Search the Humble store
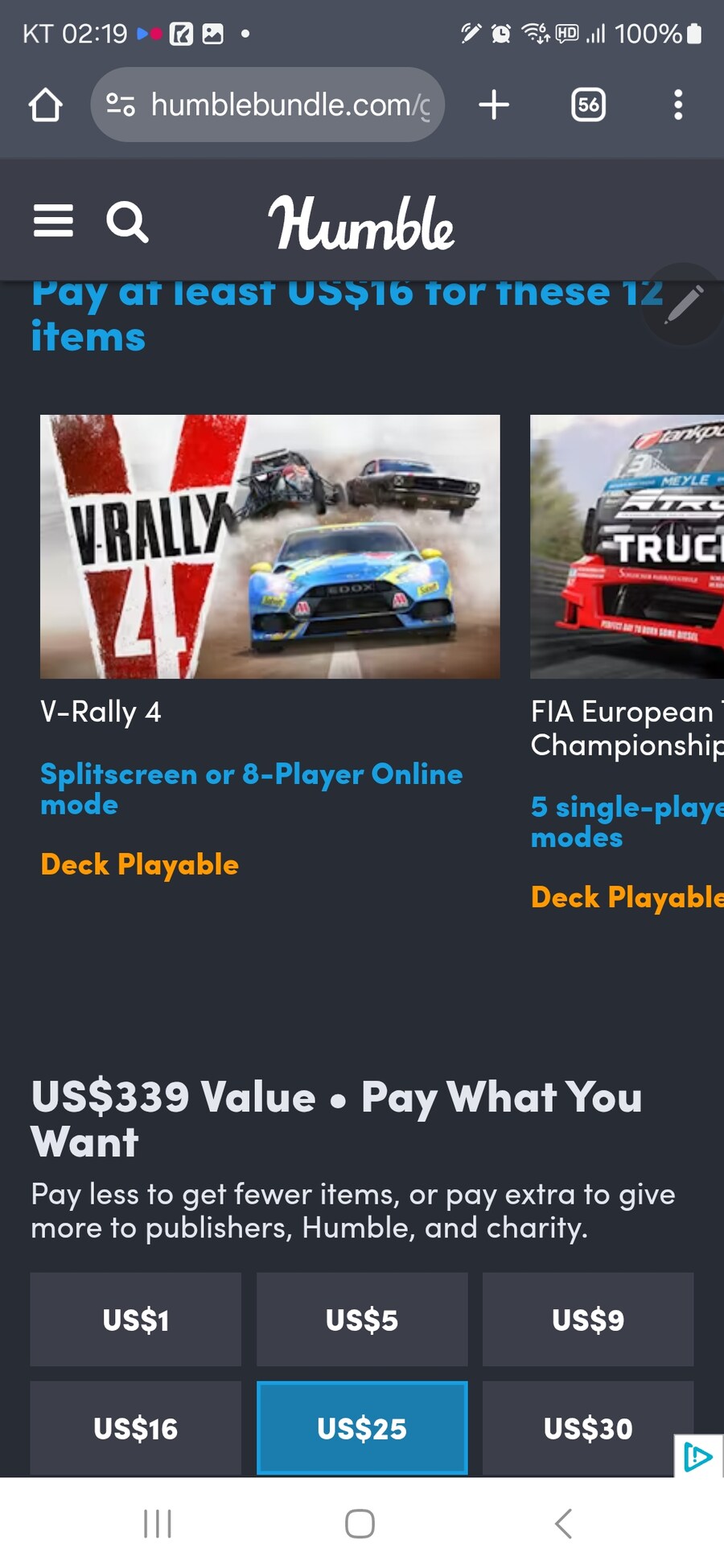724x1568 pixels. coord(127,221)
